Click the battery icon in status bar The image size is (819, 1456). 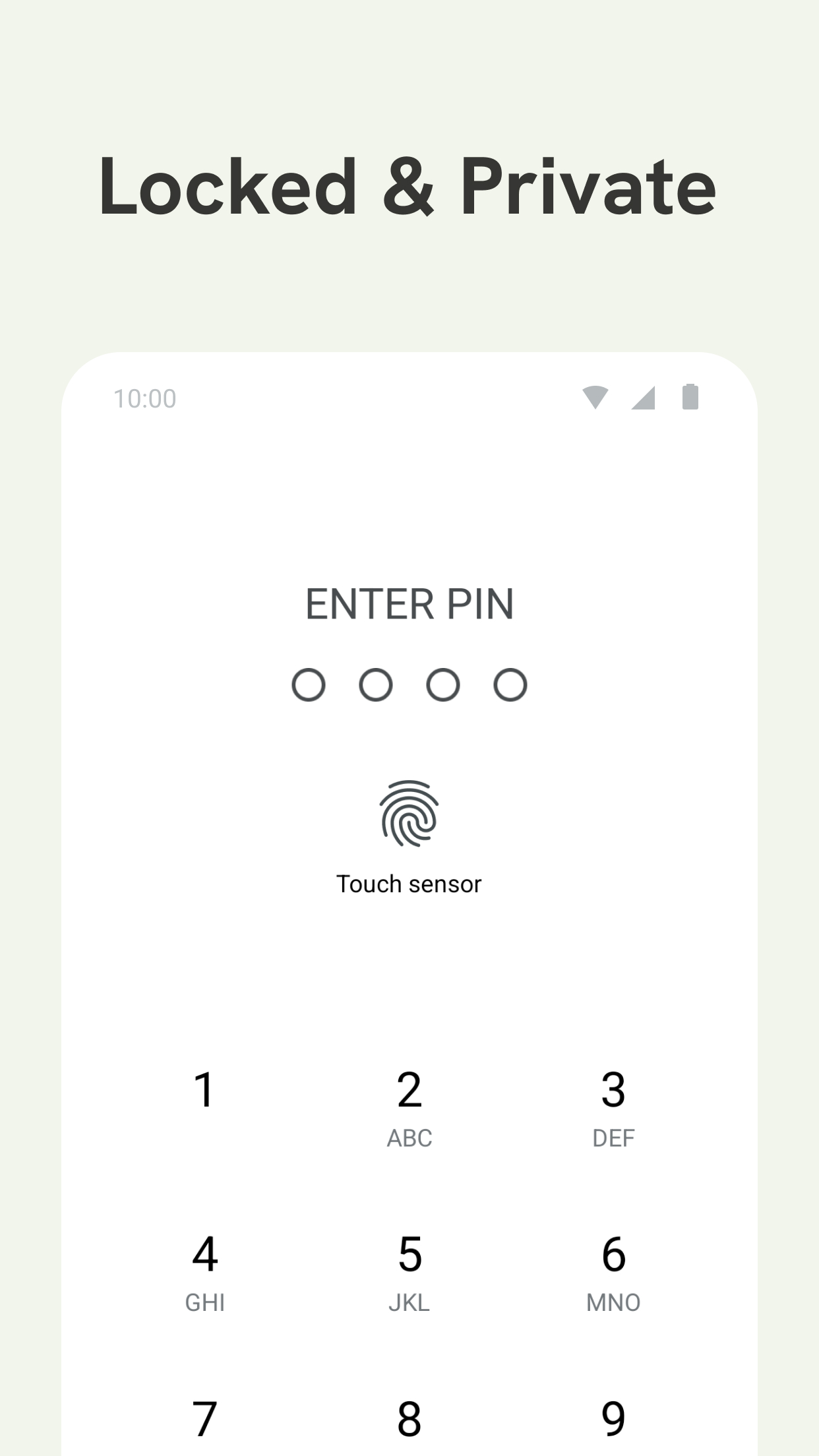click(x=690, y=398)
